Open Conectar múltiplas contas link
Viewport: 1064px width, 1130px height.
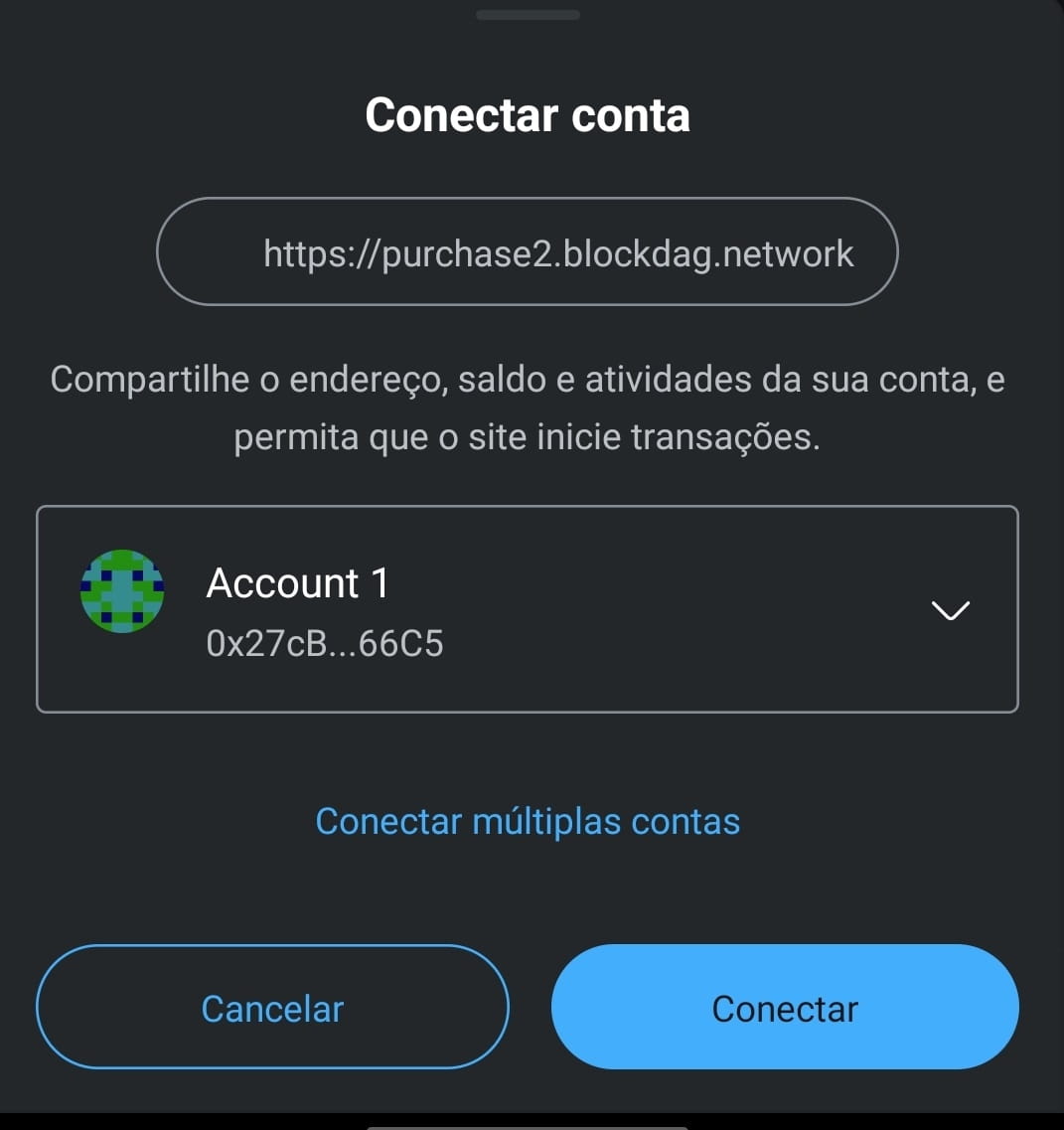[528, 822]
